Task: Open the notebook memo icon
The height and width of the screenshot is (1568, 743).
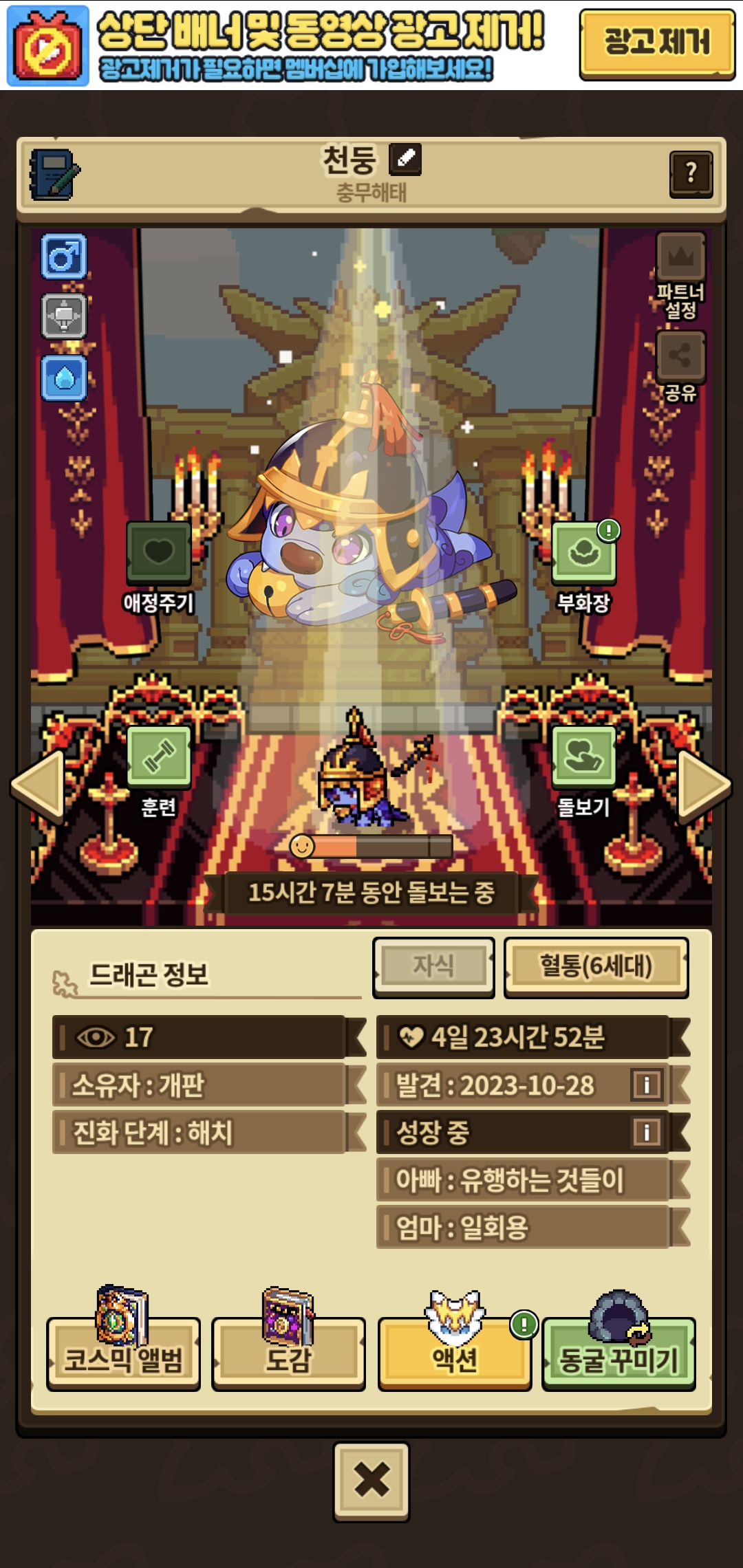Action: point(54,174)
